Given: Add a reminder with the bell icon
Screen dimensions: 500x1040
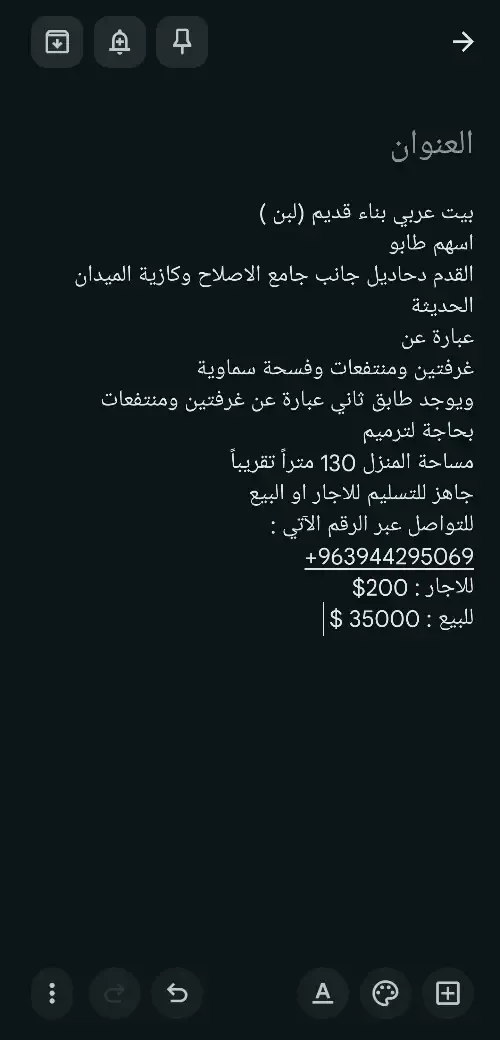Looking at the screenshot, I should click(x=120, y=42).
